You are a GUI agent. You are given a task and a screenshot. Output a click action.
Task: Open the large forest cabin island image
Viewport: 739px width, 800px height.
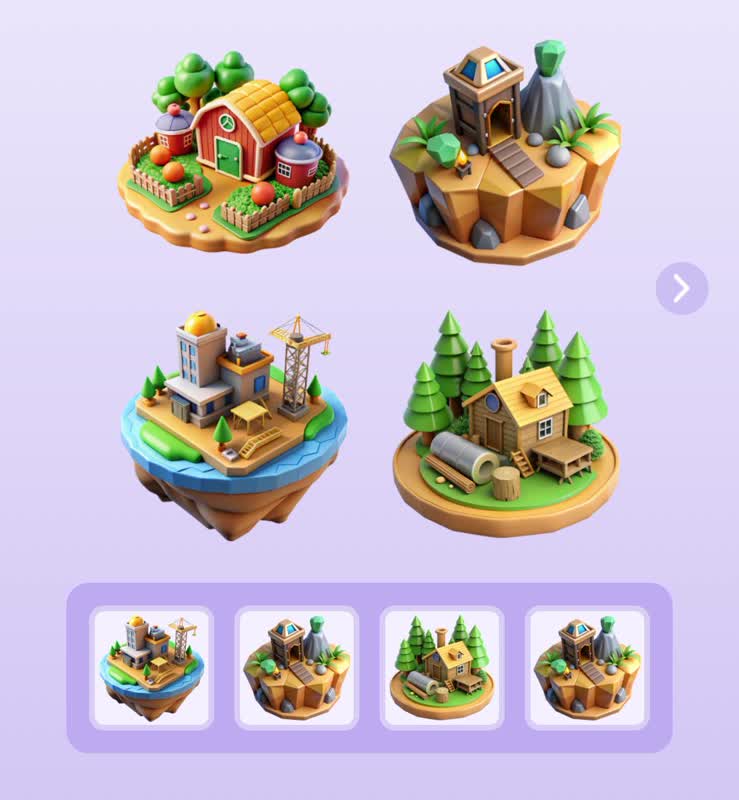point(506,425)
